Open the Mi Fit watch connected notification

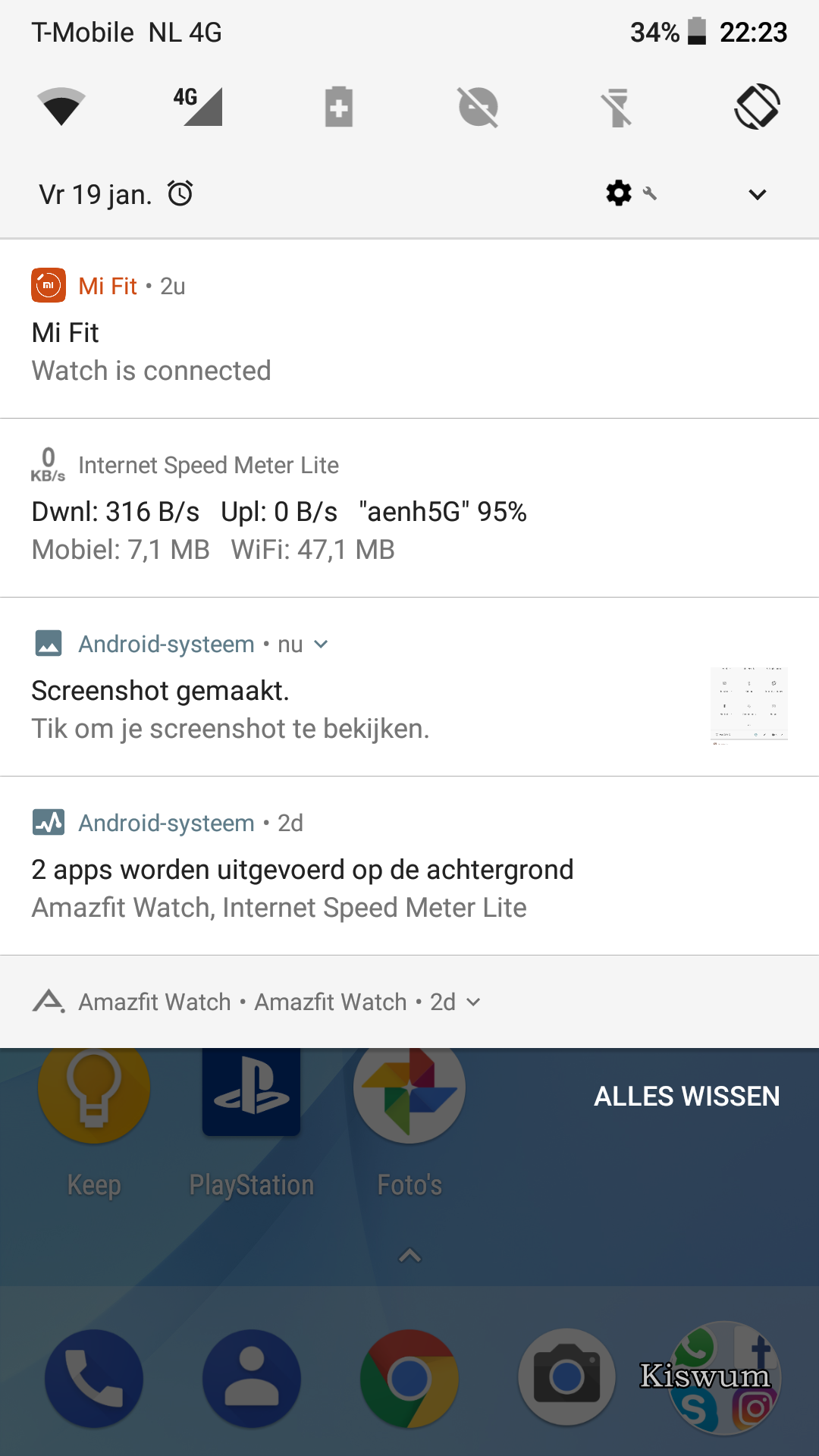pyautogui.click(x=409, y=329)
